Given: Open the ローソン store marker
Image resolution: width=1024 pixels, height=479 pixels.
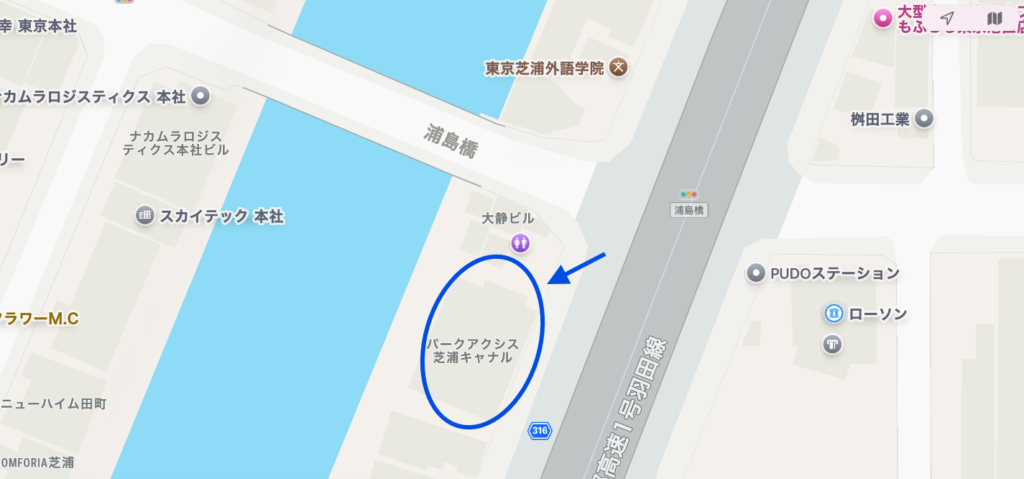Looking at the screenshot, I should tap(832, 314).
